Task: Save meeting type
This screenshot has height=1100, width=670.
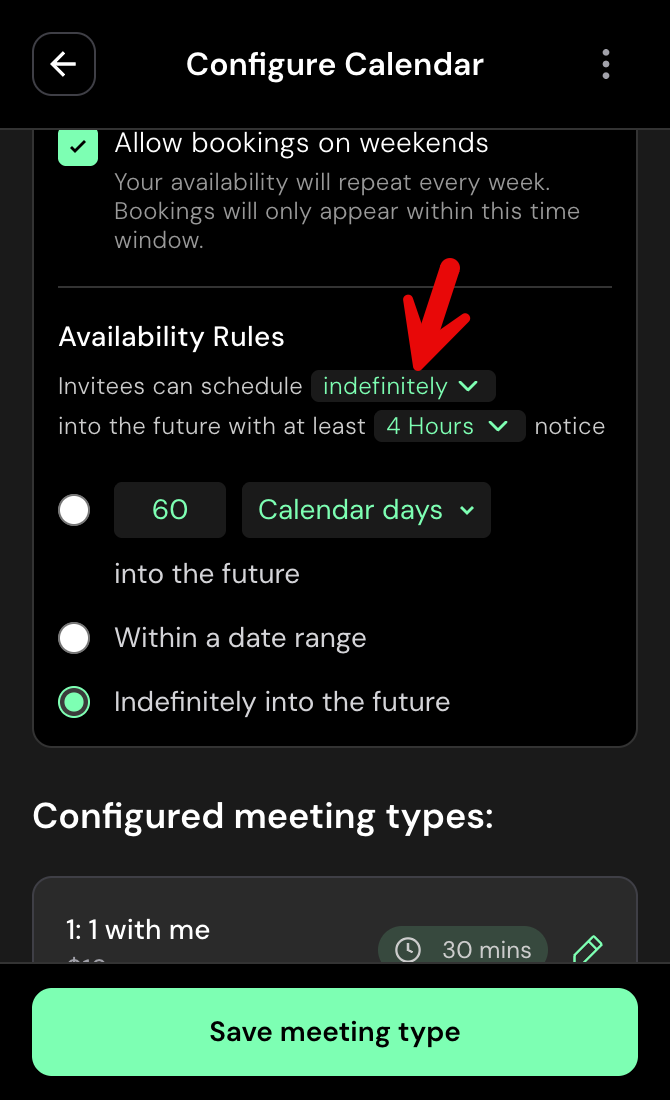Action: 335,1032
